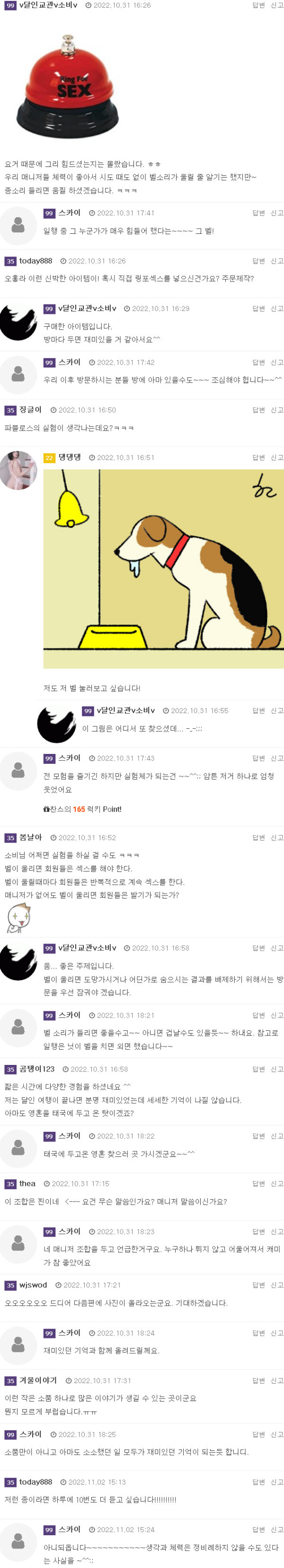Report wjswod's comment
The height and width of the screenshot is (1568, 284).
click(277, 1284)
